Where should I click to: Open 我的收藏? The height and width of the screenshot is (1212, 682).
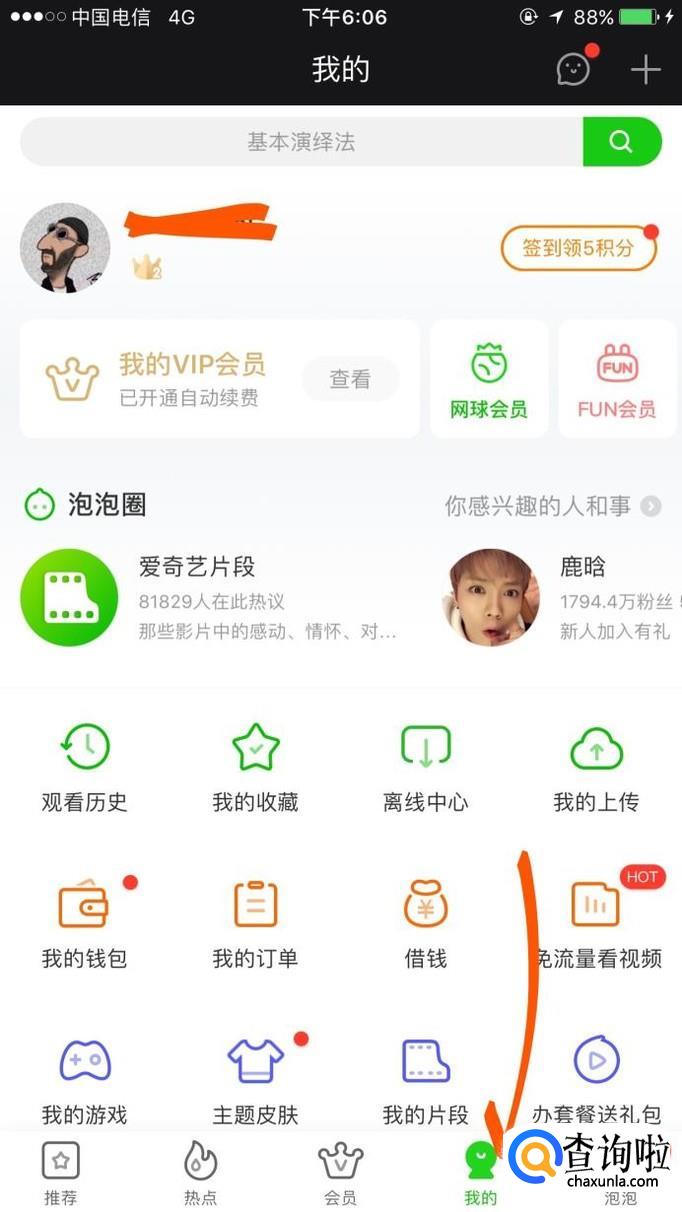pyautogui.click(x=255, y=768)
